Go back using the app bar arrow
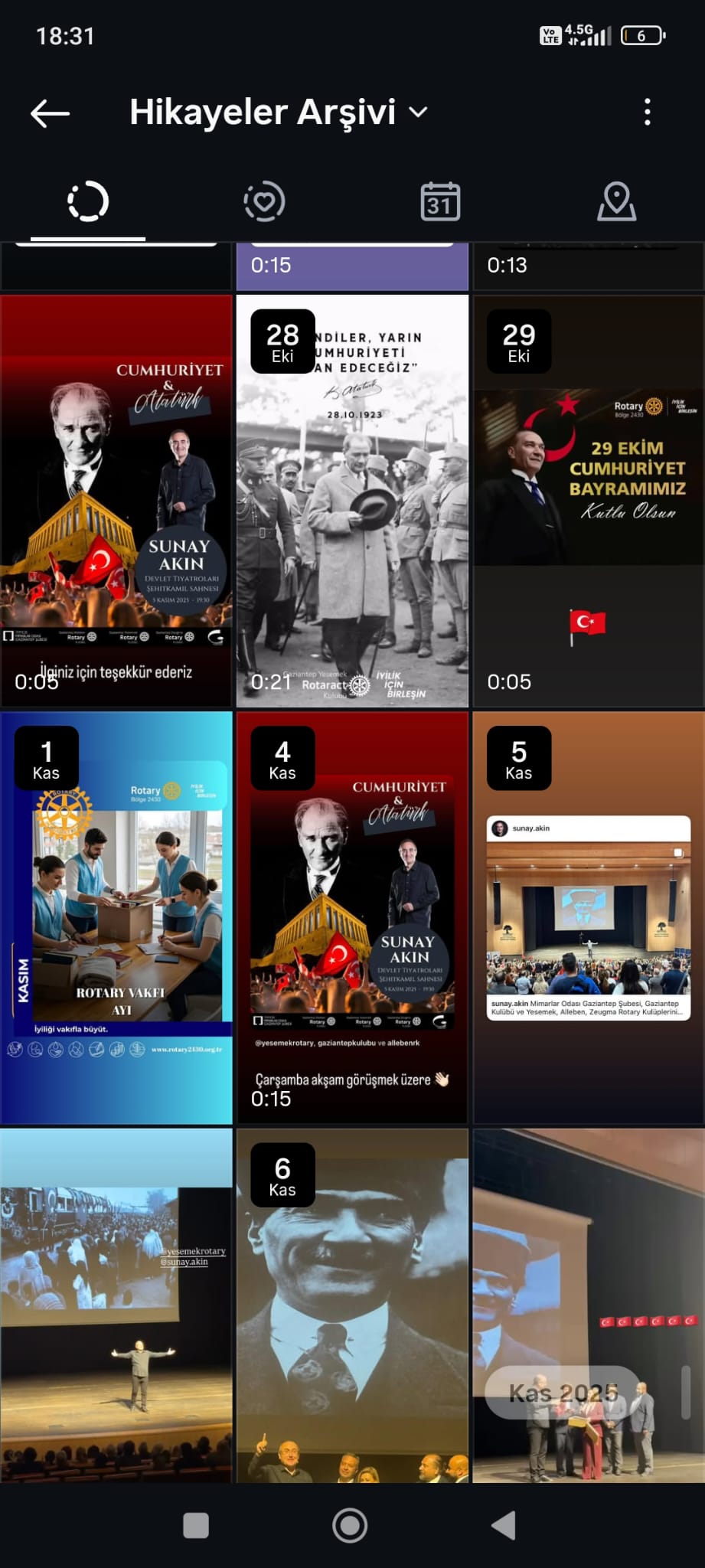The image size is (705, 1568). (x=51, y=113)
